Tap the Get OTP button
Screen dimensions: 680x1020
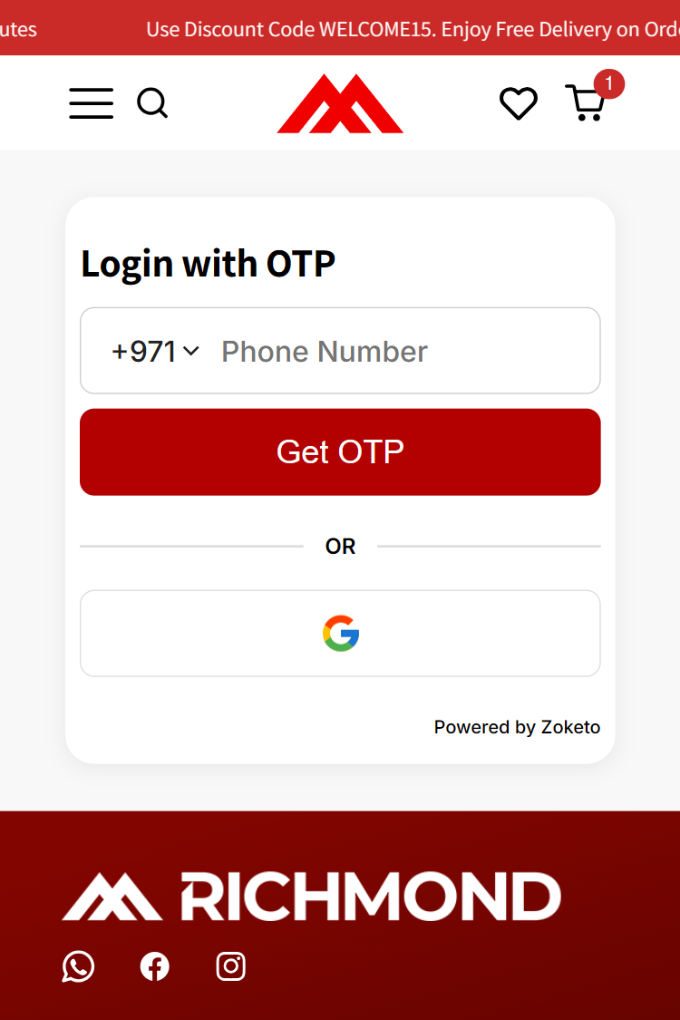[x=340, y=452]
